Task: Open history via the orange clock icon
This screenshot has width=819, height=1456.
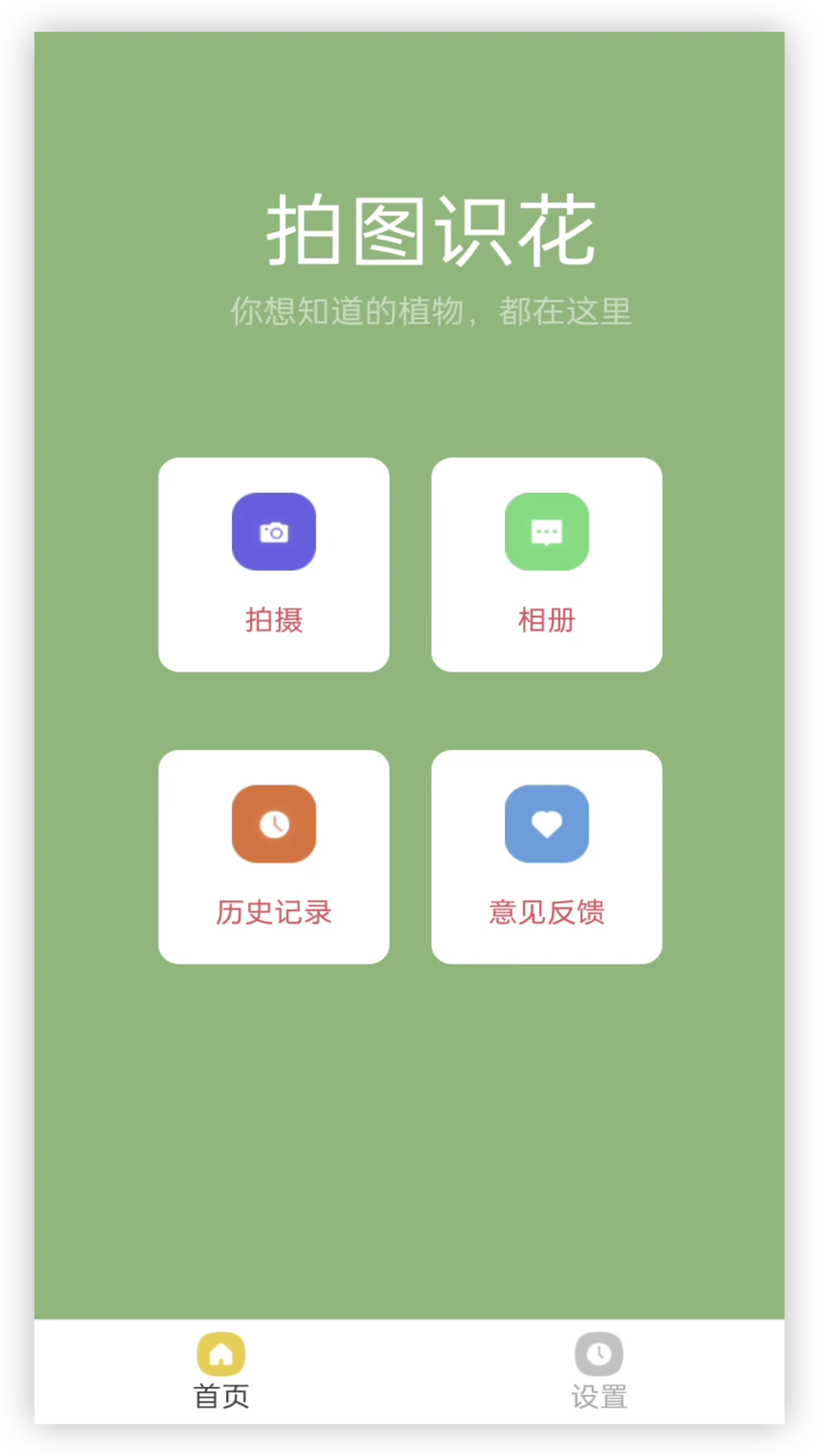Action: (274, 824)
